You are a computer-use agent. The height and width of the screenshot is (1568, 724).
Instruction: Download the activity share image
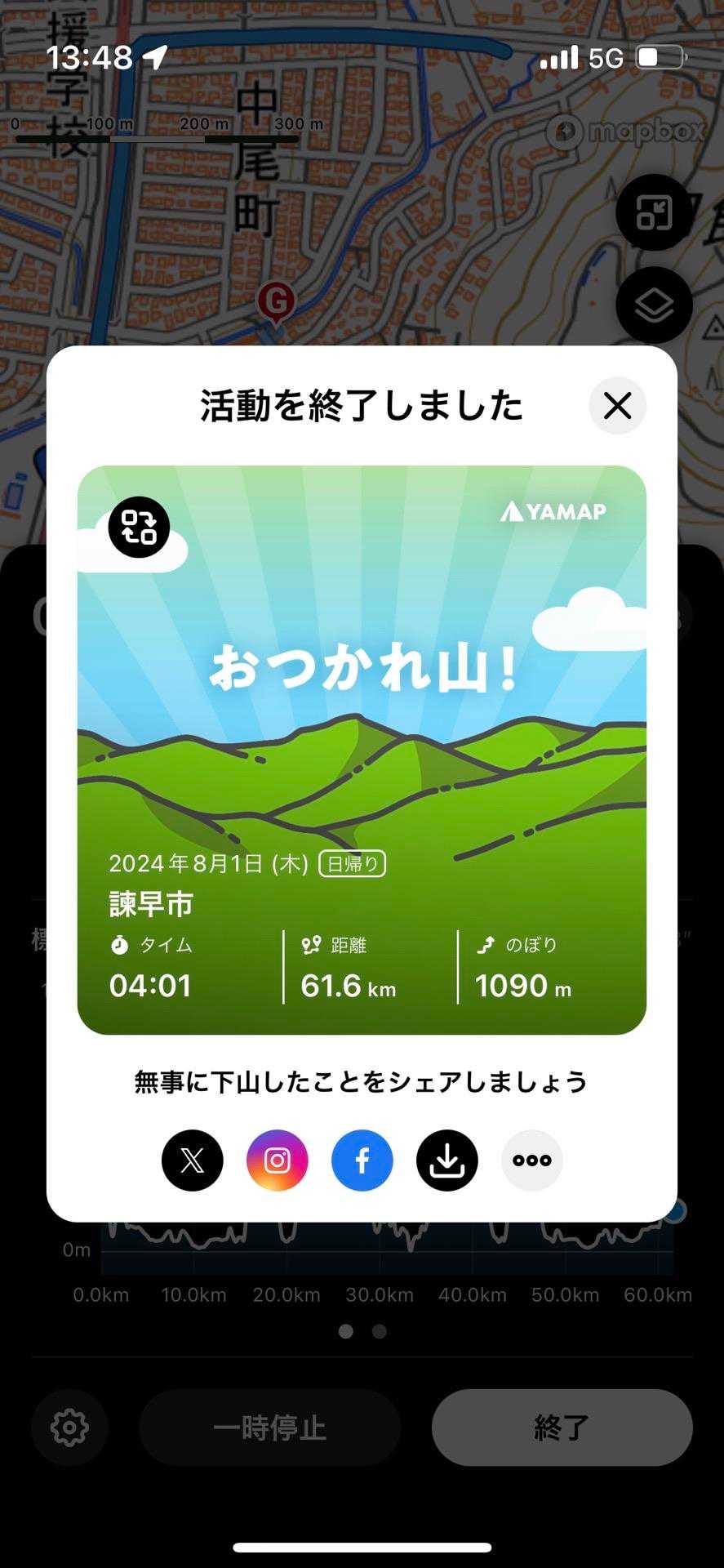click(447, 1160)
